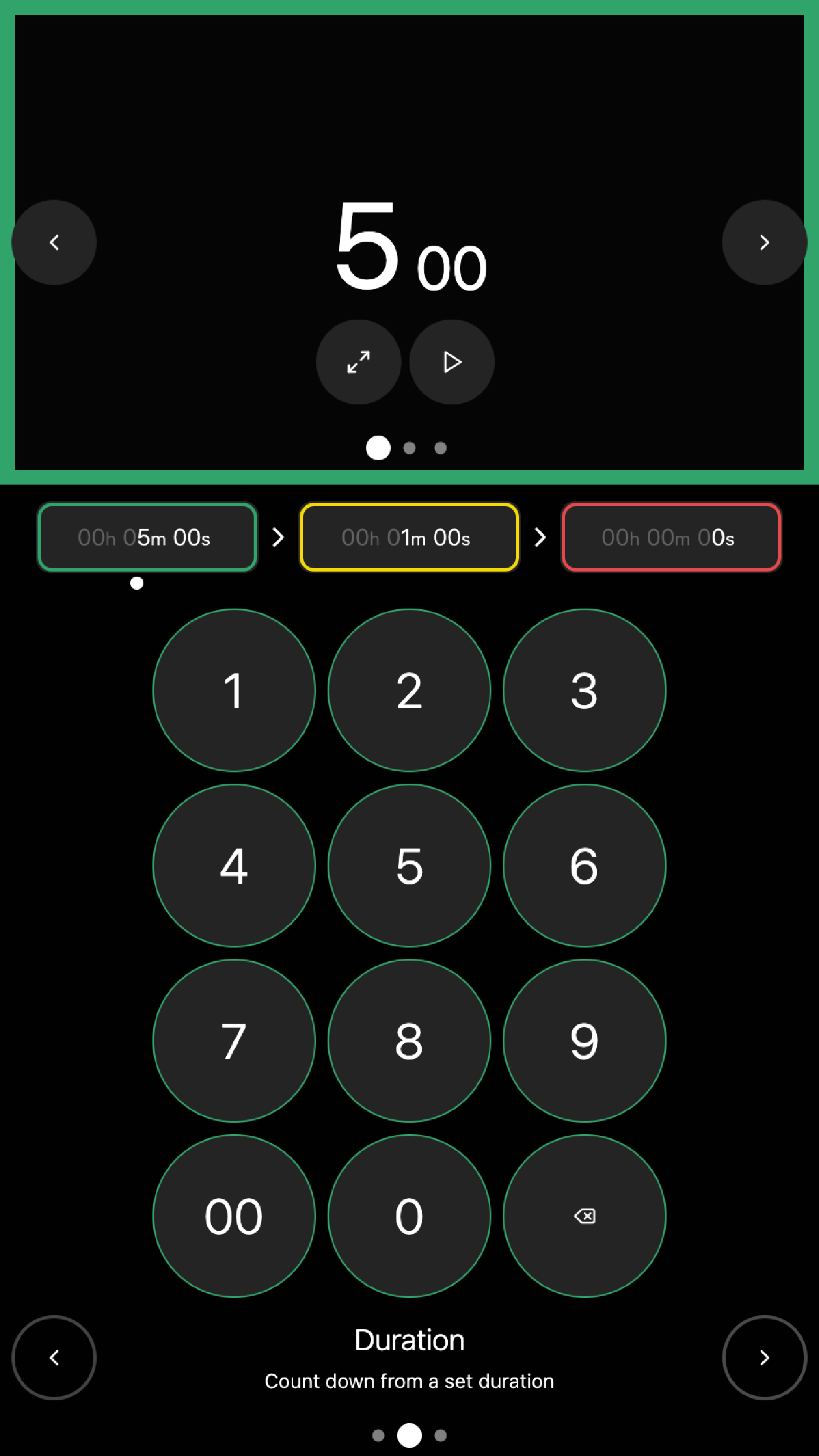Enter digit 5 on the keypad

click(x=409, y=866)
